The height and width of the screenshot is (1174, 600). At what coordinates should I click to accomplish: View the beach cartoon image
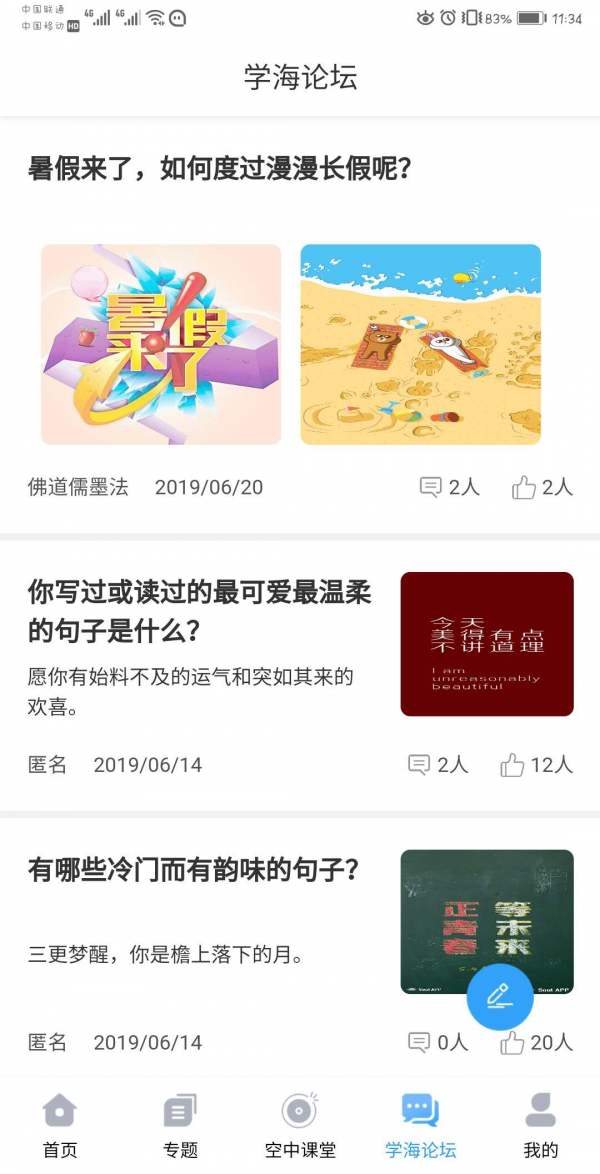[421, 344]
